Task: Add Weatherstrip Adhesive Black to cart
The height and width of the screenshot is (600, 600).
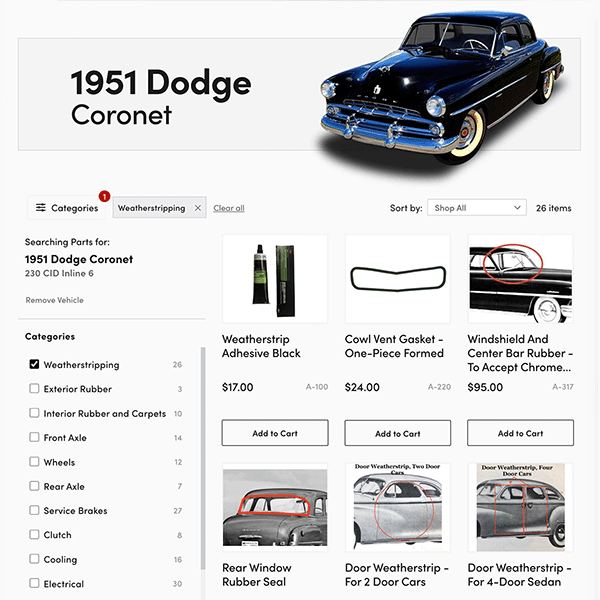Action: (275, 433)
